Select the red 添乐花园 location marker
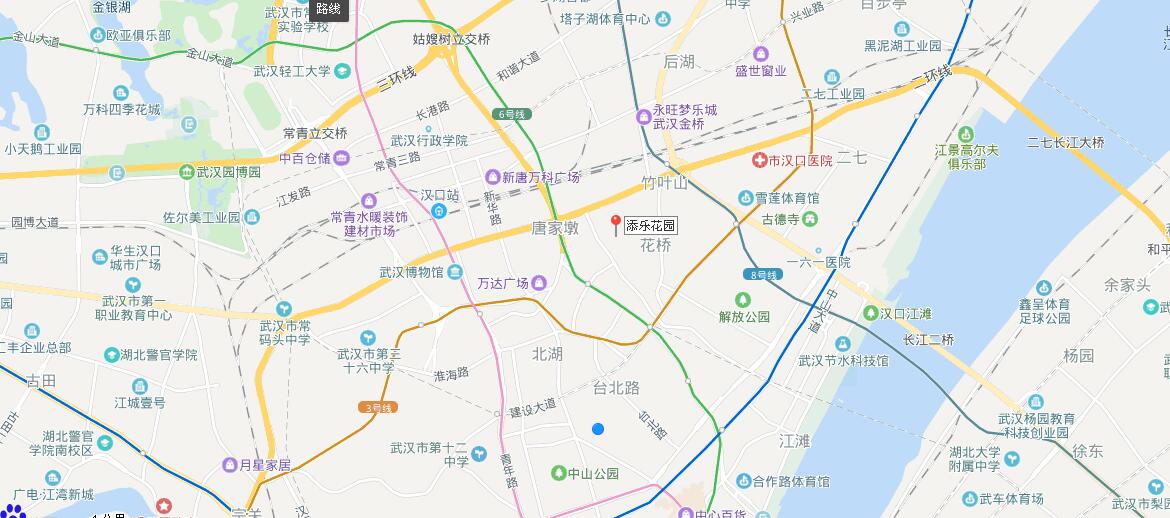This screenshot has height=518, width=1170. (616, 223)
